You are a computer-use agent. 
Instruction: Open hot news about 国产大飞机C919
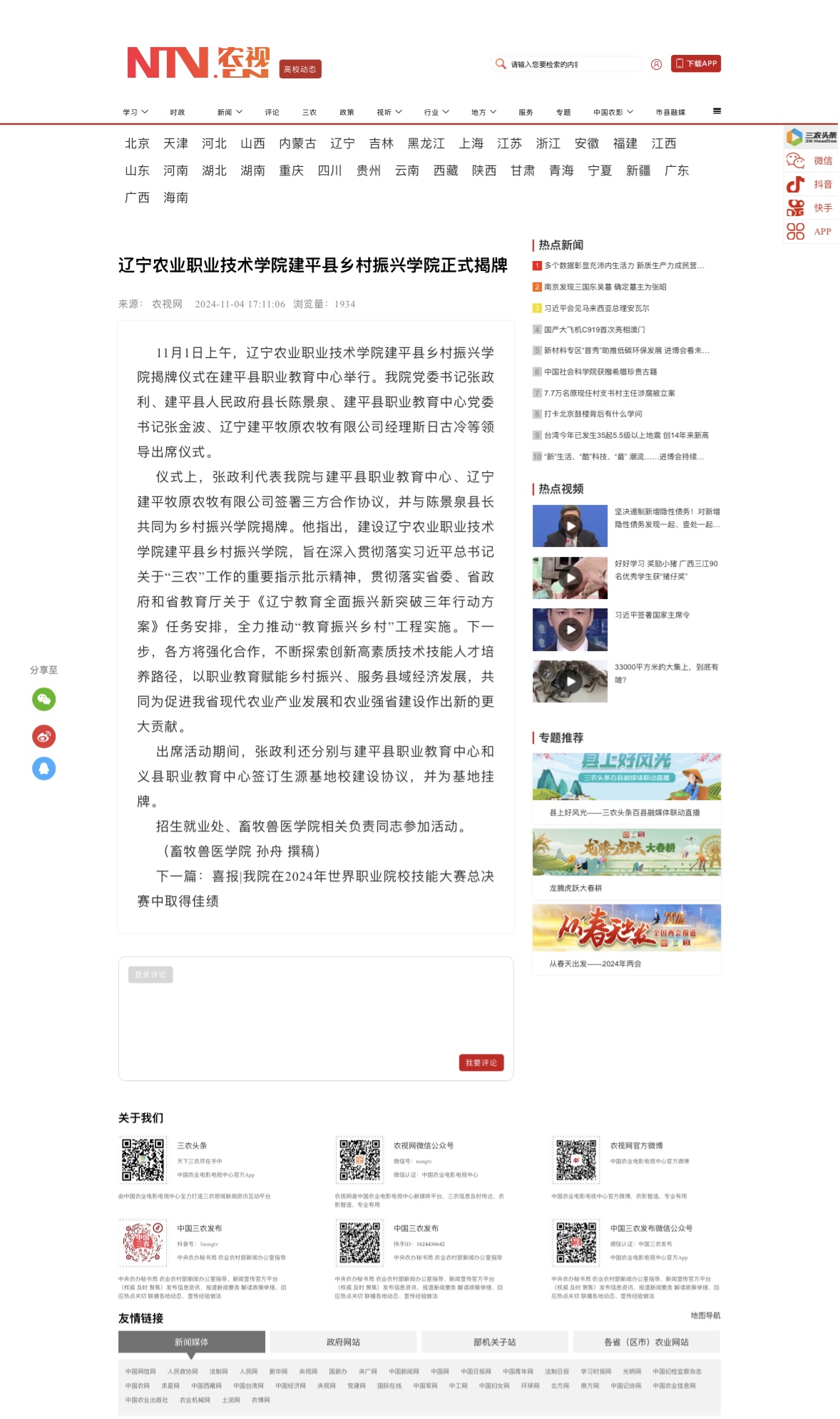pos(594,329)
